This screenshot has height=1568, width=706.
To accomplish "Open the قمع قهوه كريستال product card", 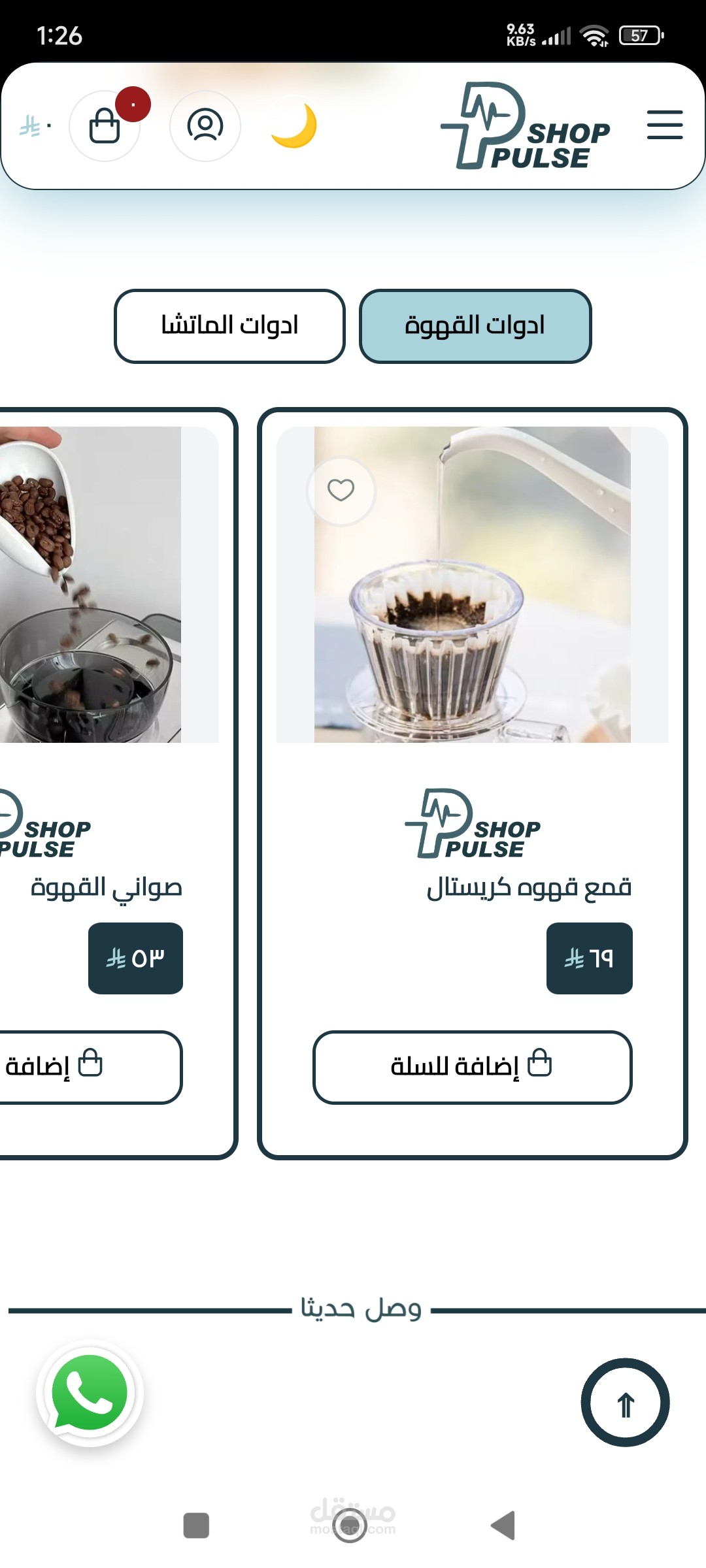I will pyautogui.click(x=472, y=585).
